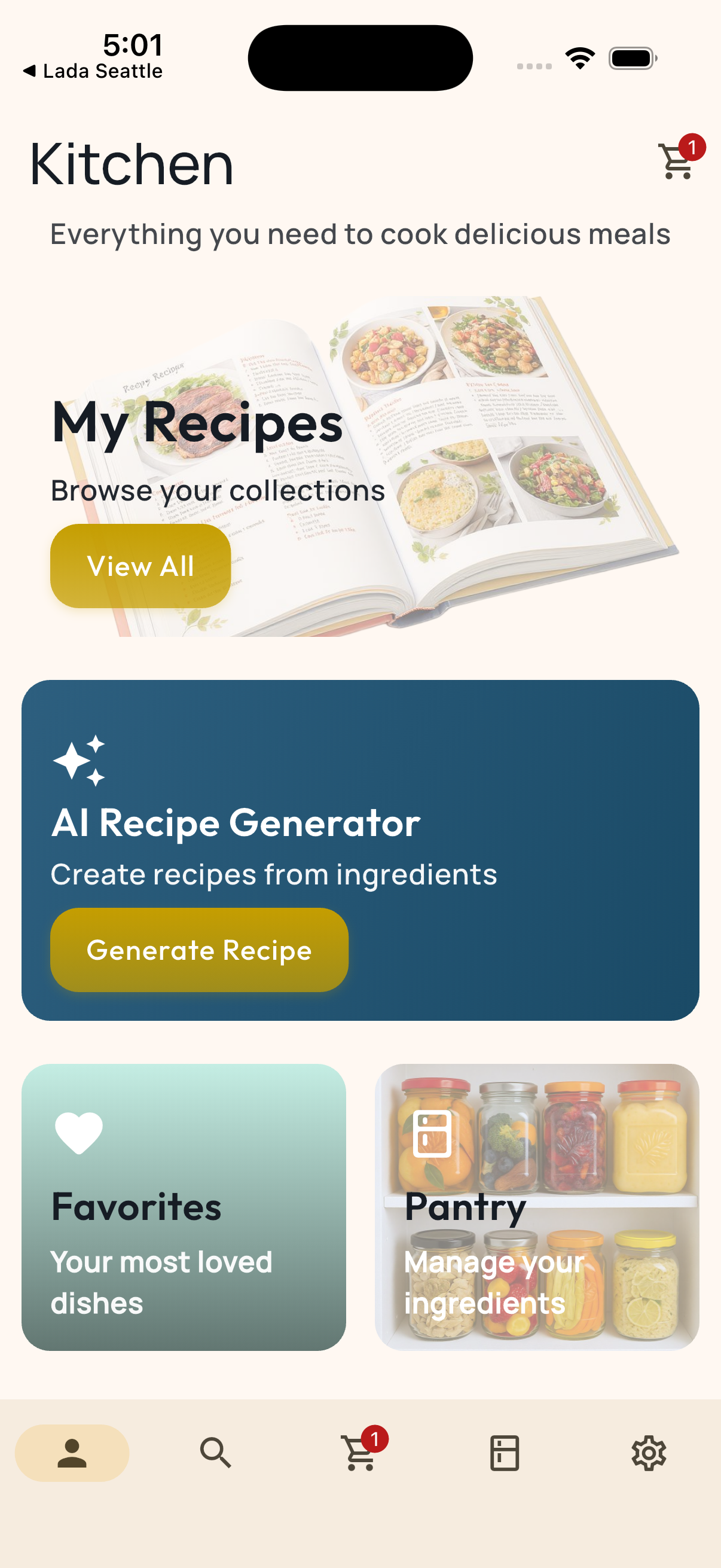Image resolution: width=721 pixels, height=1568 pixels.
Task: Switch to the profile tab
Action: pos(72,1453)
